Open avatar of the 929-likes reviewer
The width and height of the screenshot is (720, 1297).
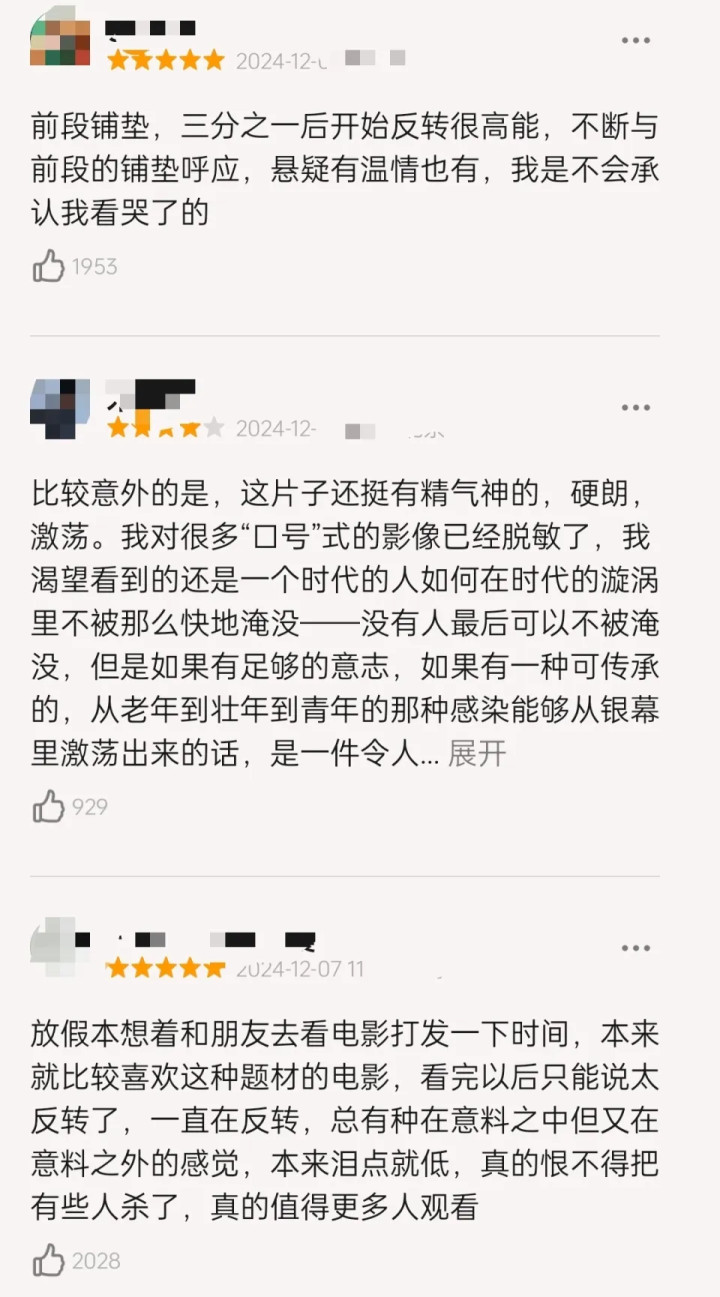point(60,409)
